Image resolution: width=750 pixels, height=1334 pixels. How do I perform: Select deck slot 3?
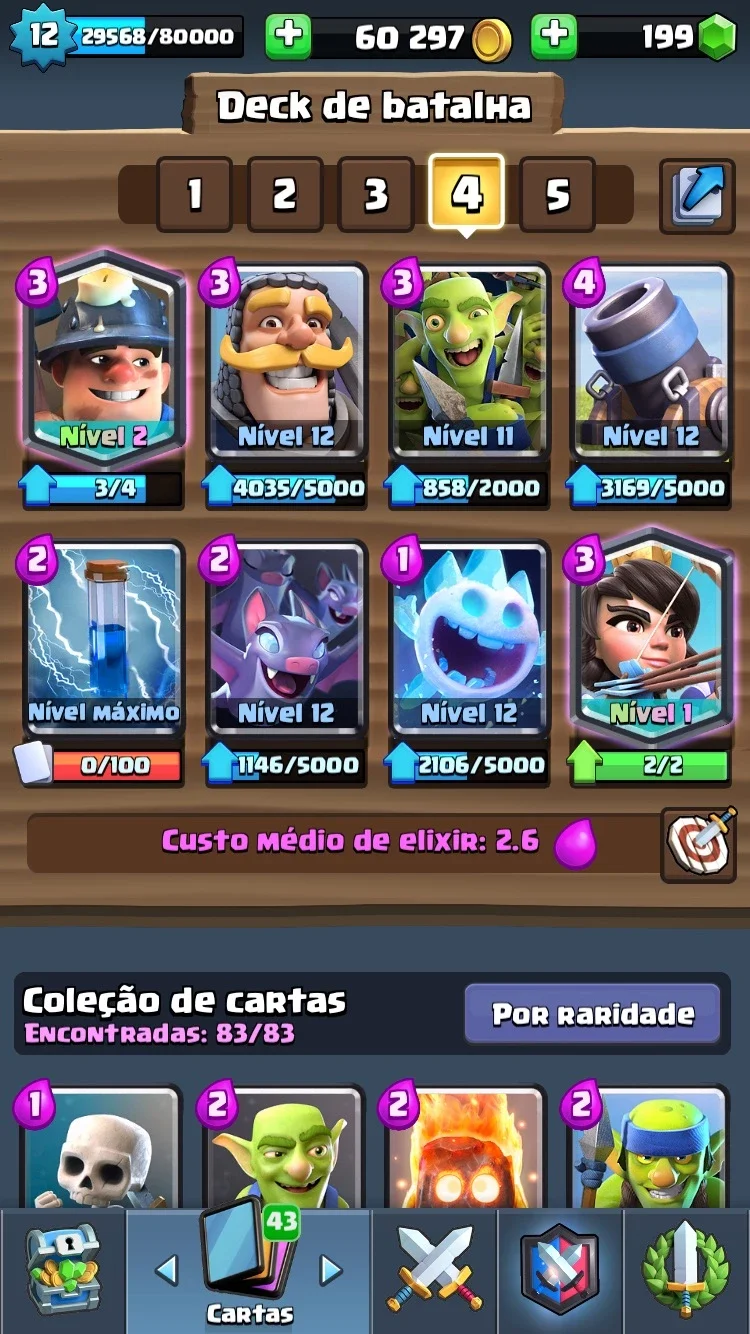click(x=376, y=195)
